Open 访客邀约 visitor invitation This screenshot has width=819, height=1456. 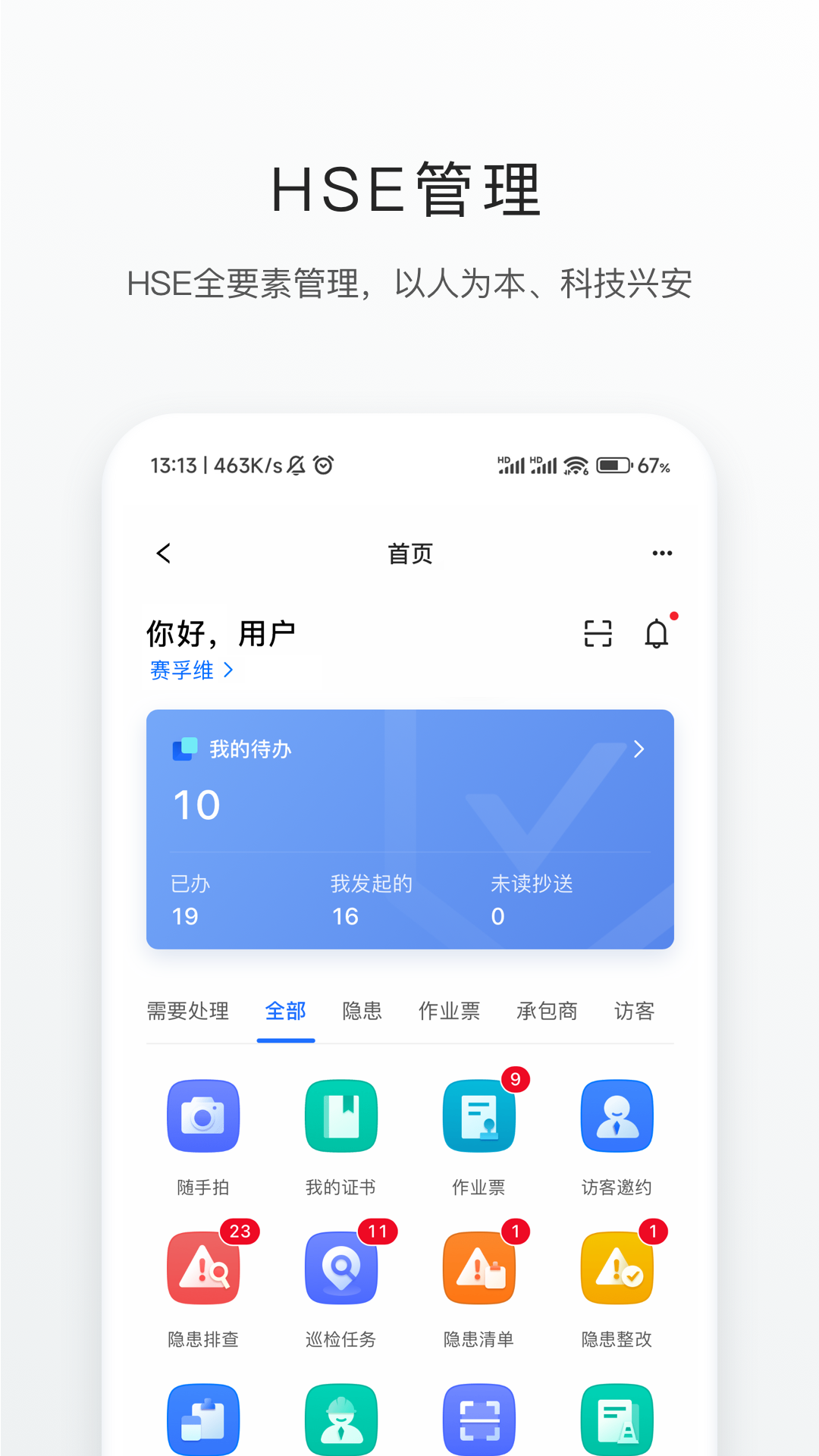click(x=617, y=1116)
